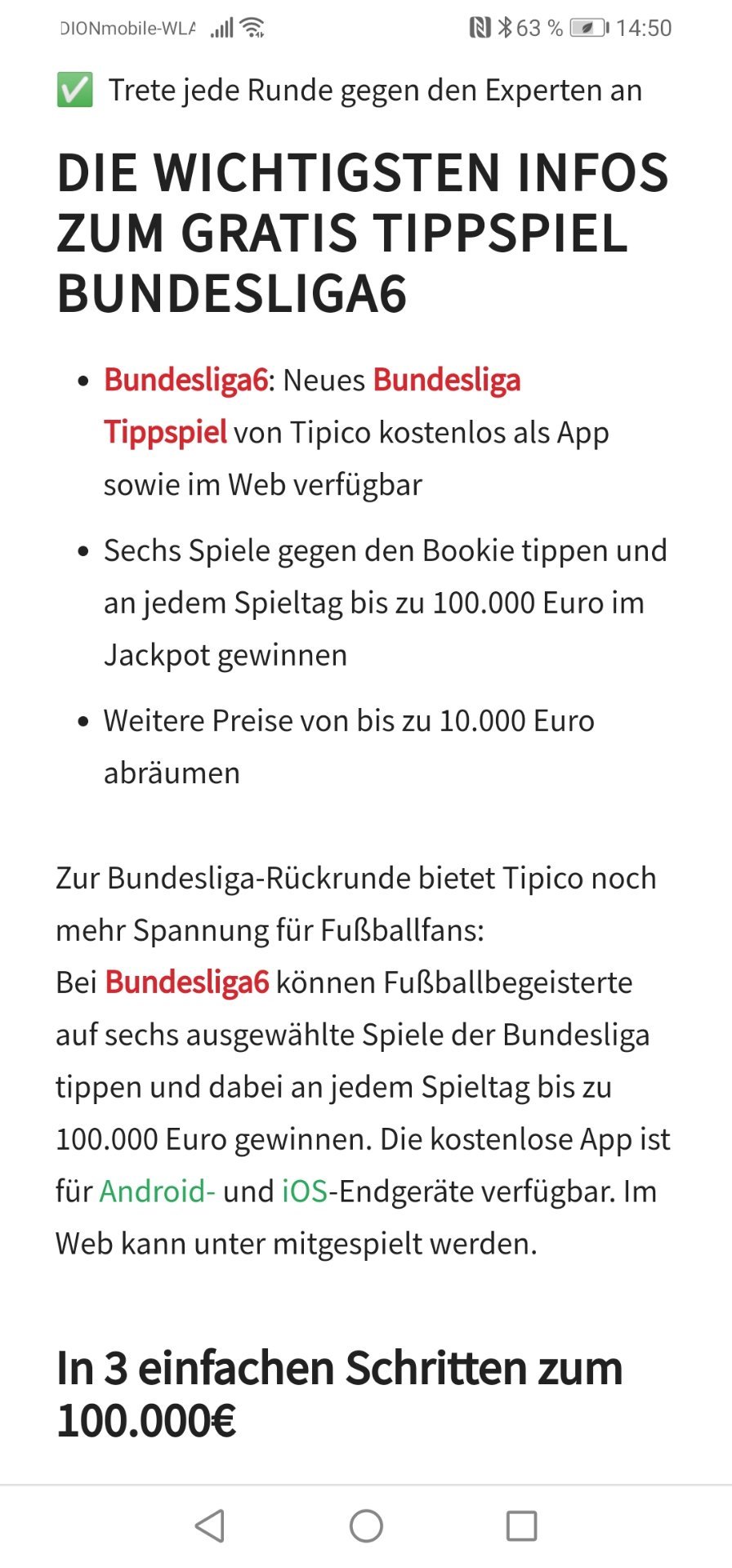Image resolution: width=732 pixels, height=1568 pixels.
Task: Go to the home screen via system home button
Action: [366, 1526]
